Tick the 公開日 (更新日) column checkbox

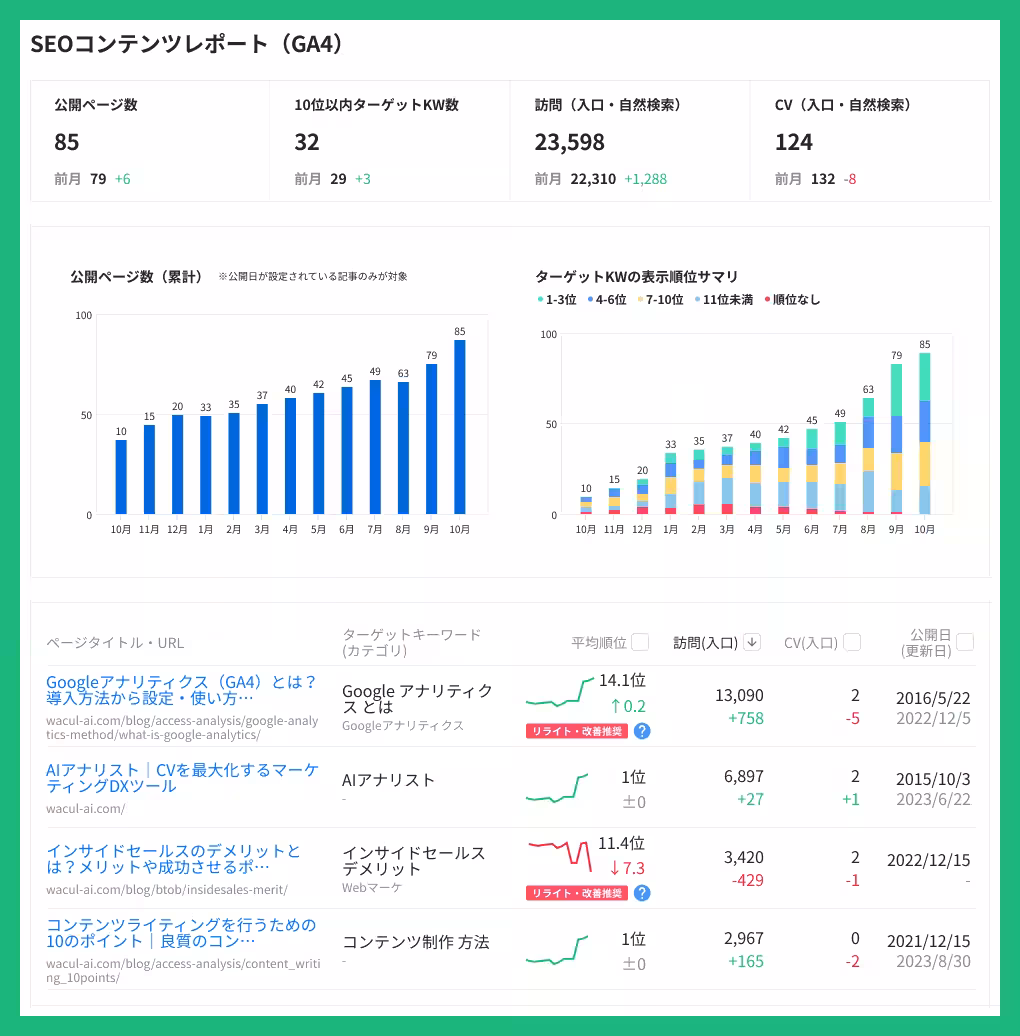click(x=965, y=642)
